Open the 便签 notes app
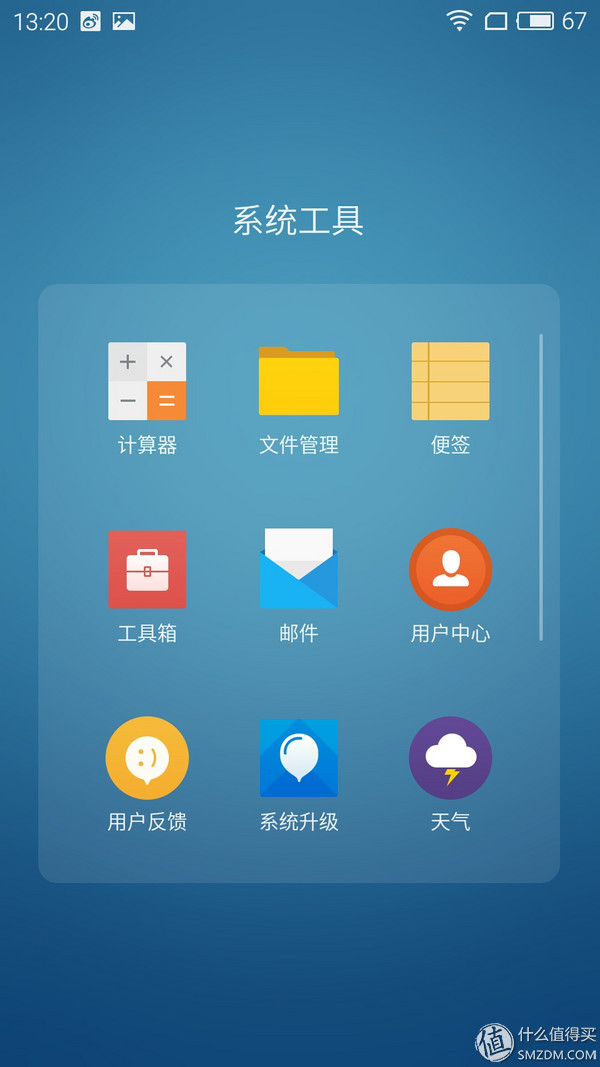The image size is (600, 1067). [x=450, y=381]
